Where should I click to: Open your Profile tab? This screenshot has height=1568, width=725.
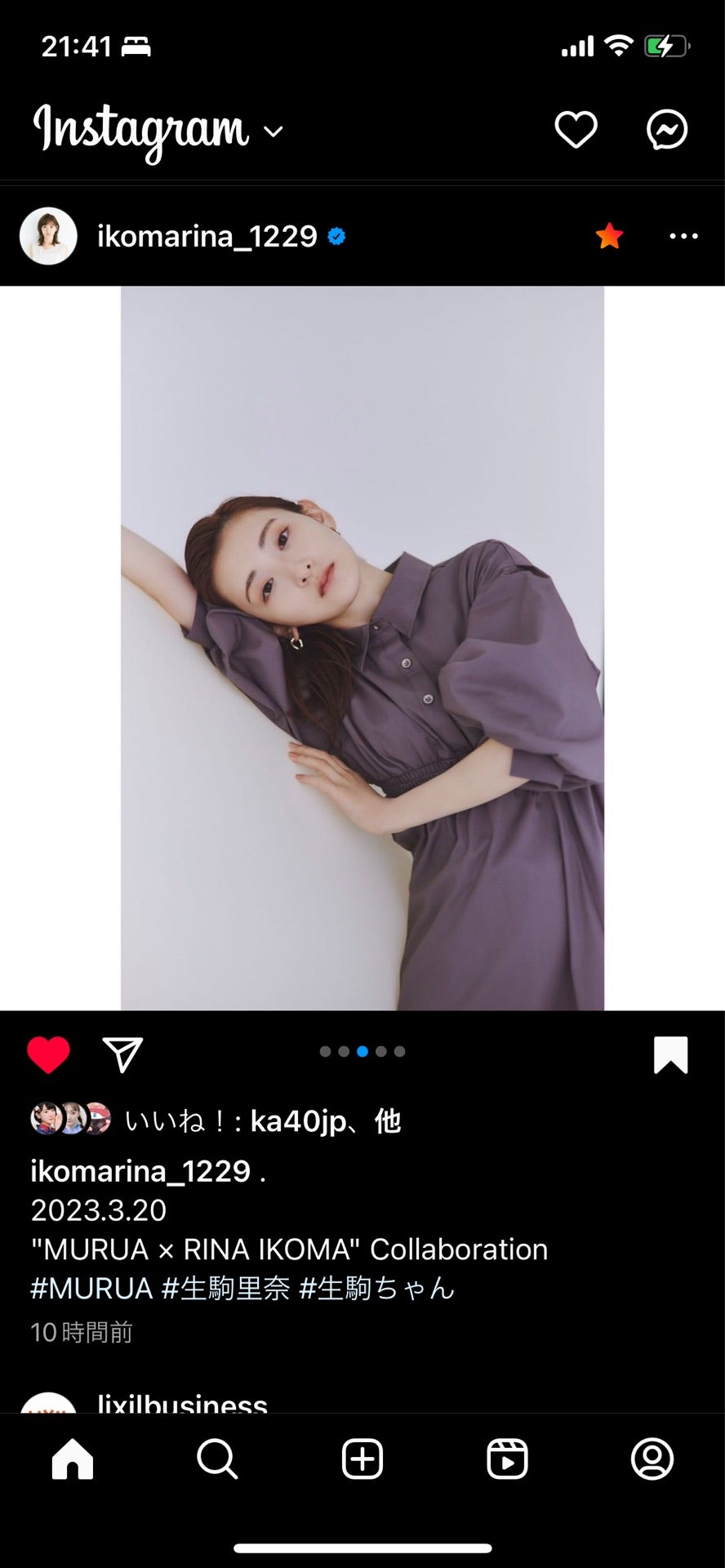(652, 1458)
